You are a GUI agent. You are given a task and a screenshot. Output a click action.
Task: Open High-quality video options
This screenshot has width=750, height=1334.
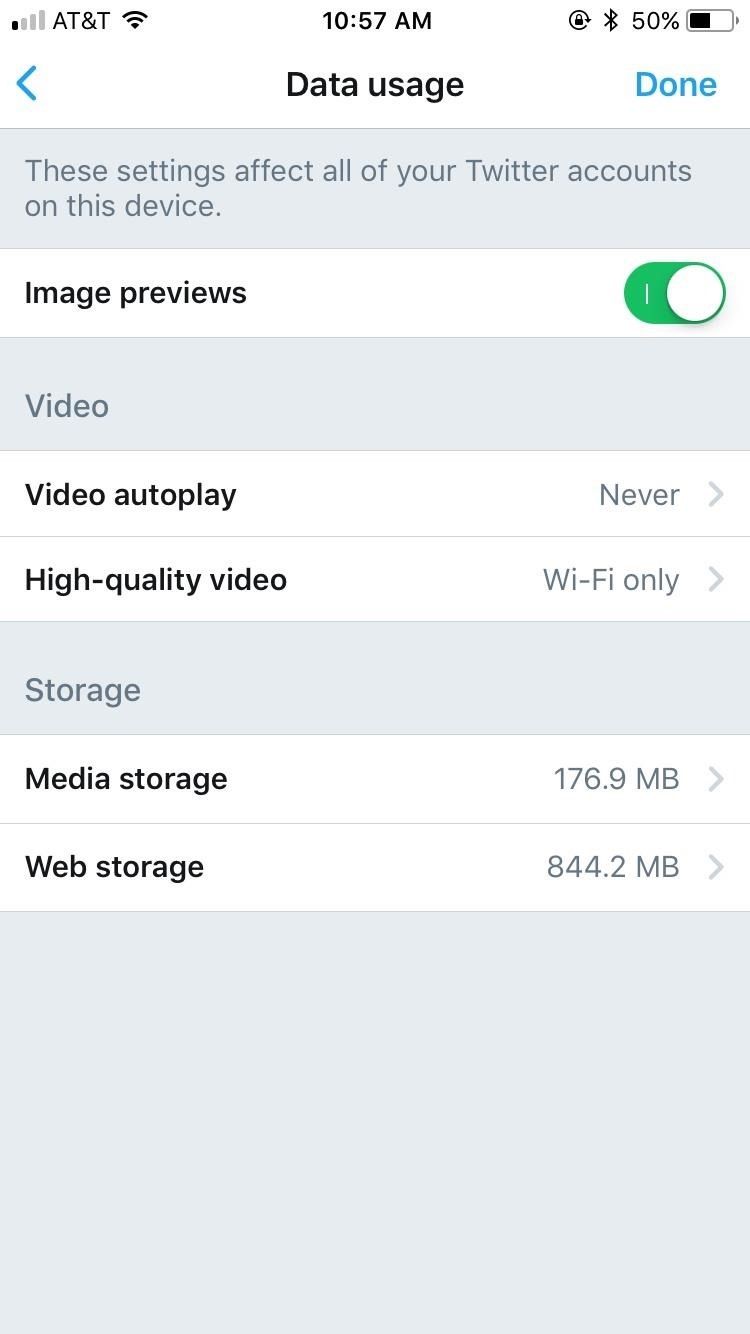click(x=375, y=580)
